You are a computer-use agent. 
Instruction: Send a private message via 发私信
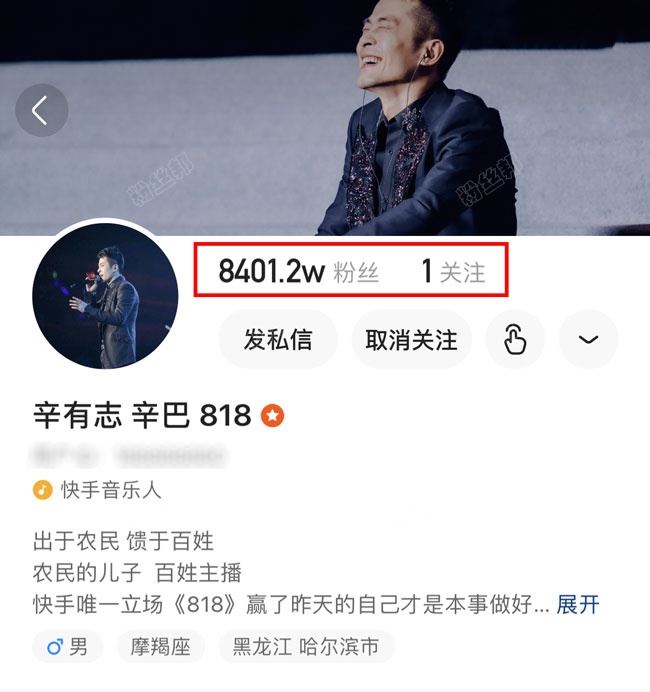pyautogui.click(x=278, y=339)
